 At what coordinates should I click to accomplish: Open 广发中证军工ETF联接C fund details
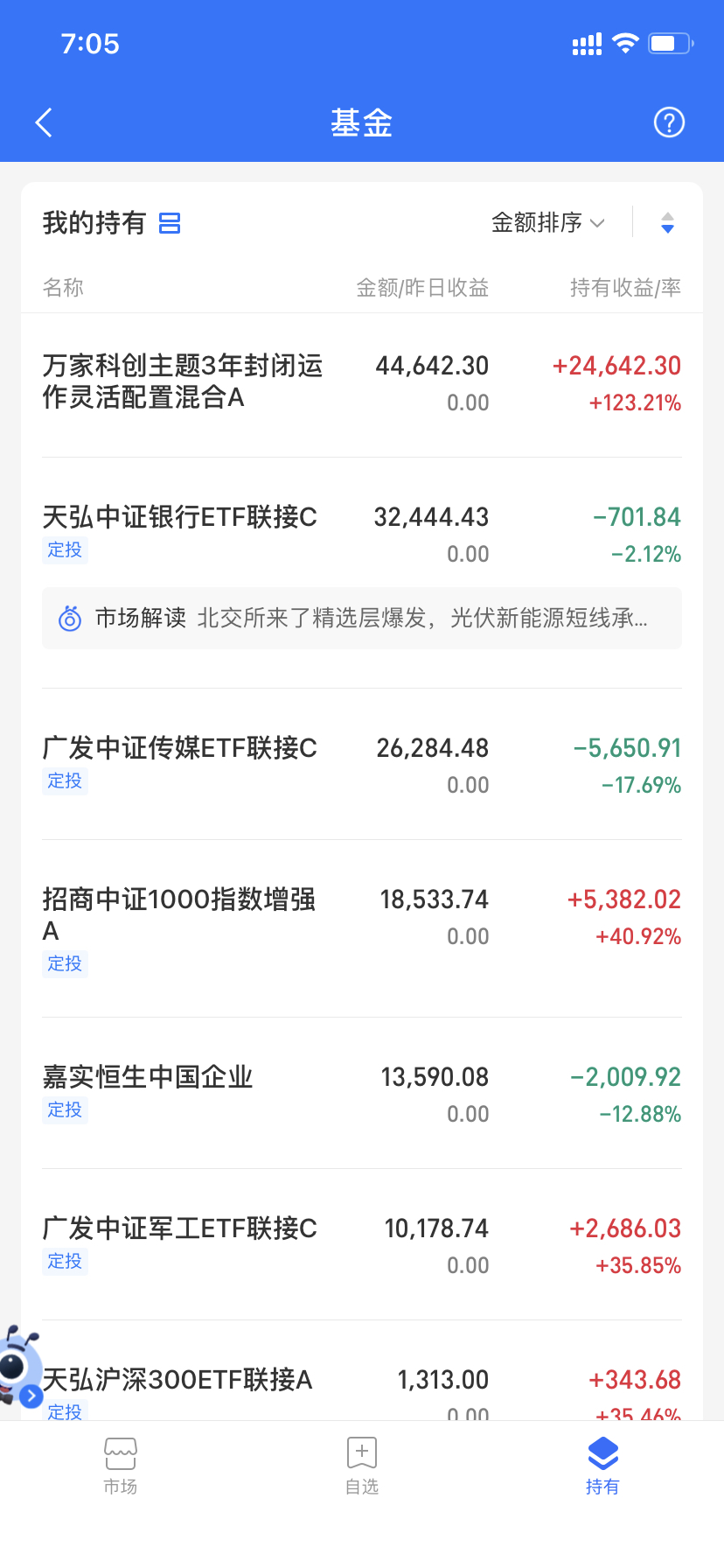point(180,1228)
